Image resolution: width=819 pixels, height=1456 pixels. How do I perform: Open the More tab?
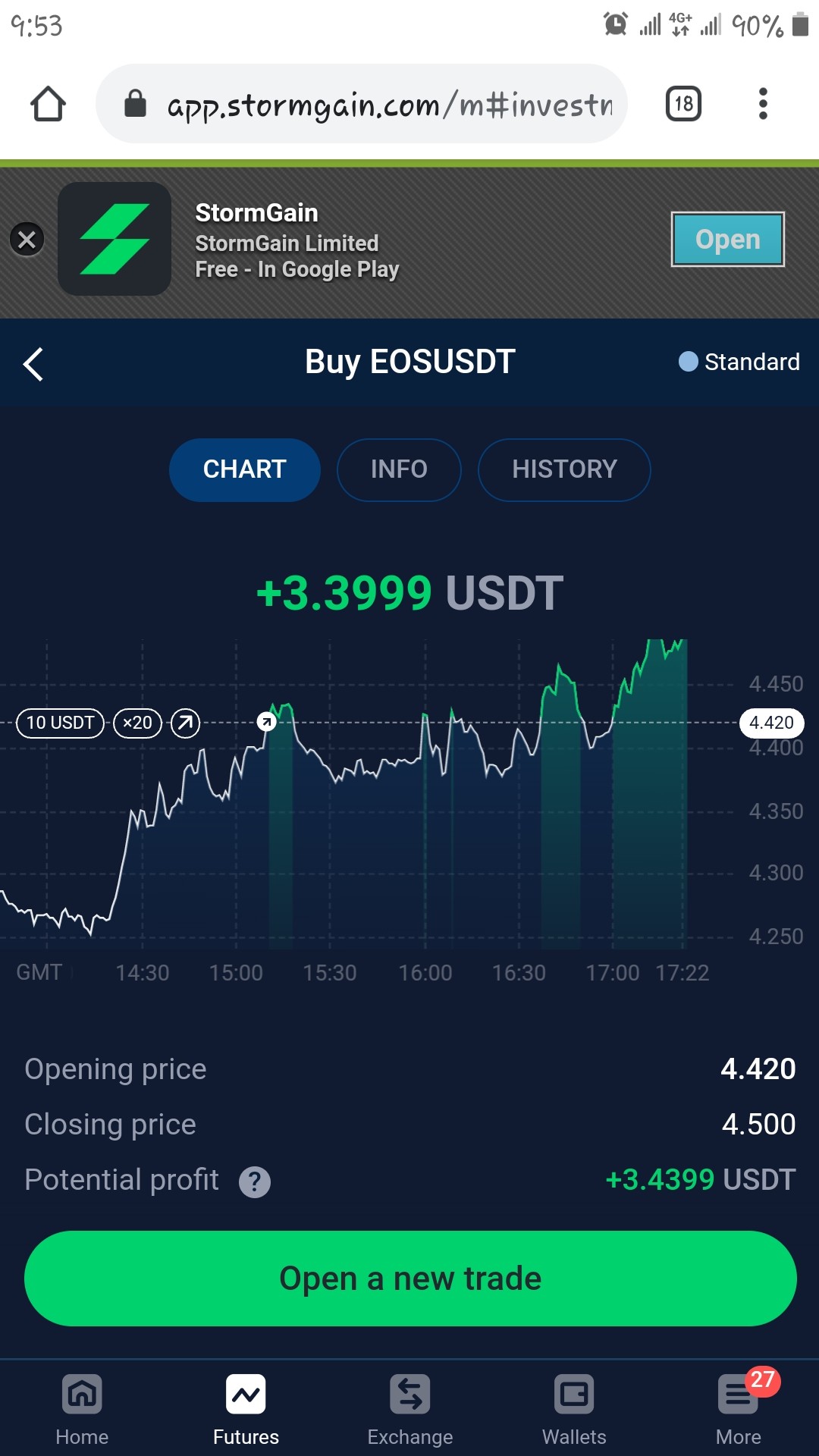click(x=739, y=1409)
